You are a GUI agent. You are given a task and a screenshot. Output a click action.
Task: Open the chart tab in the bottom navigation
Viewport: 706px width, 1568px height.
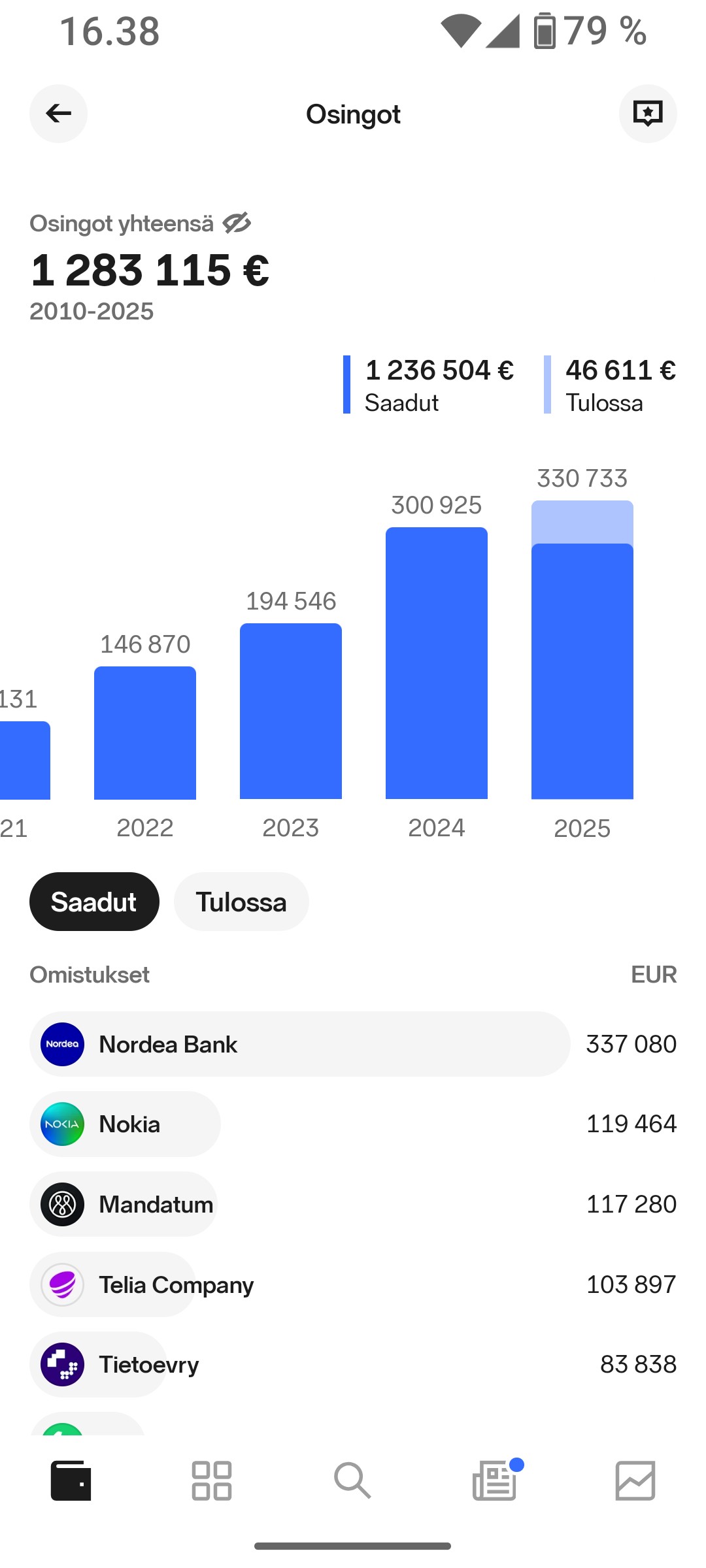tap(635, 1480)
